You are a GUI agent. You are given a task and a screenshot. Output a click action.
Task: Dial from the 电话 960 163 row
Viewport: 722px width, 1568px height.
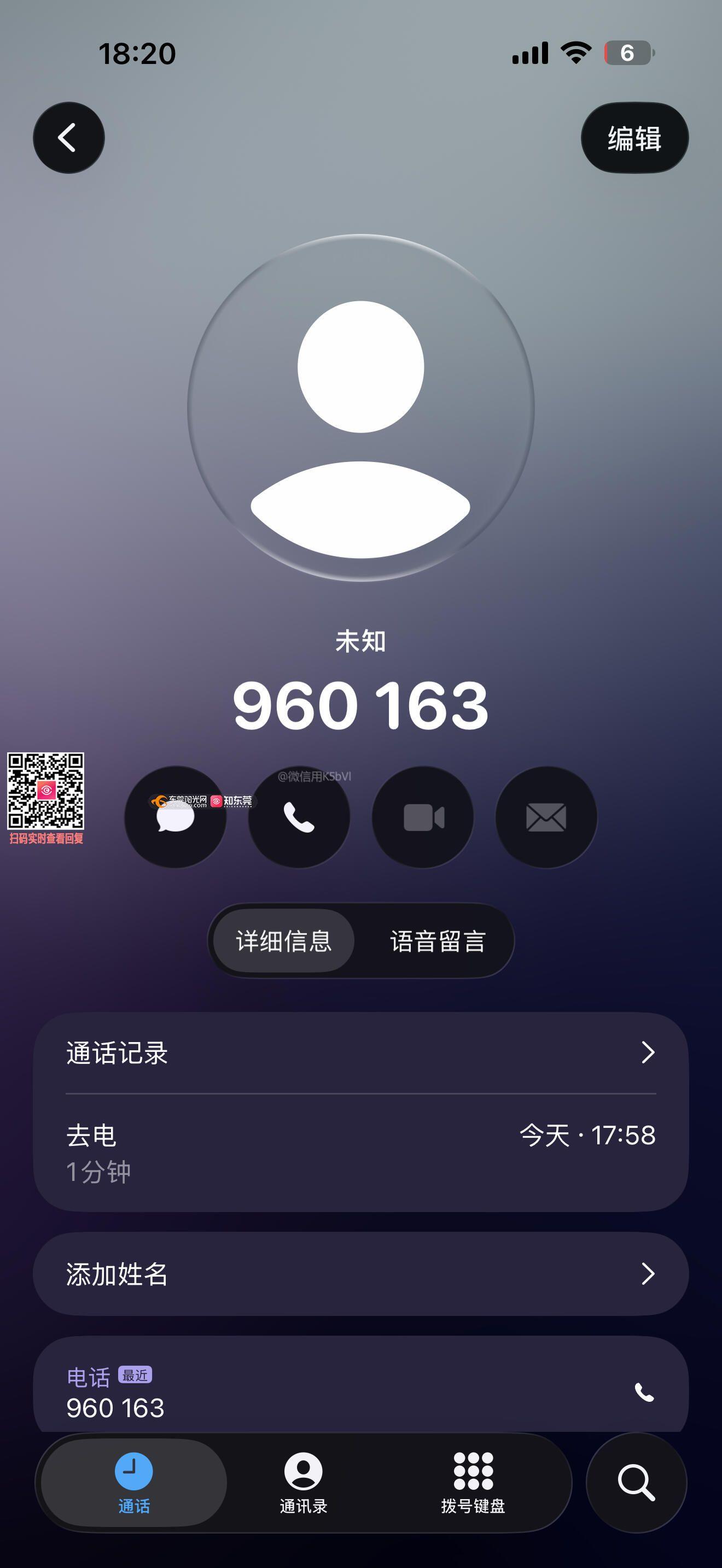[x=644, y=1393]
